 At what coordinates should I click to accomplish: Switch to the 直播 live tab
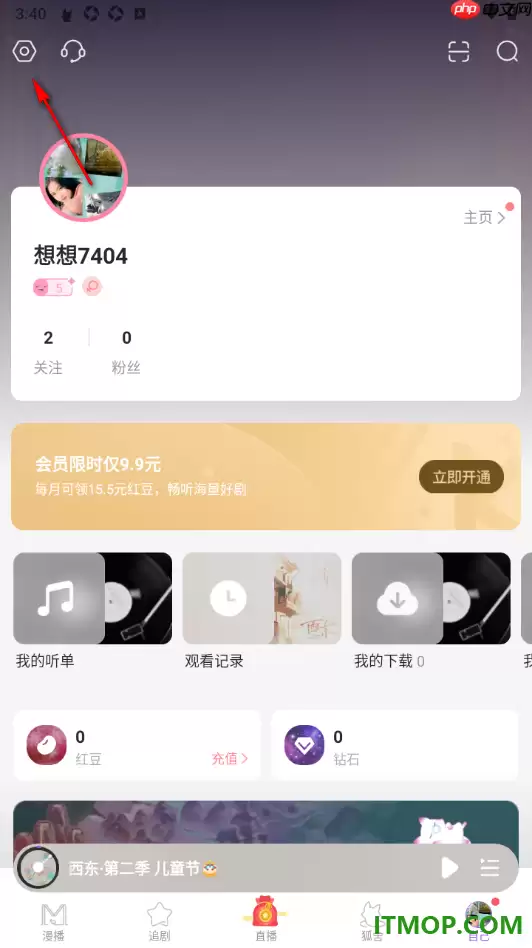pos(265,919)
